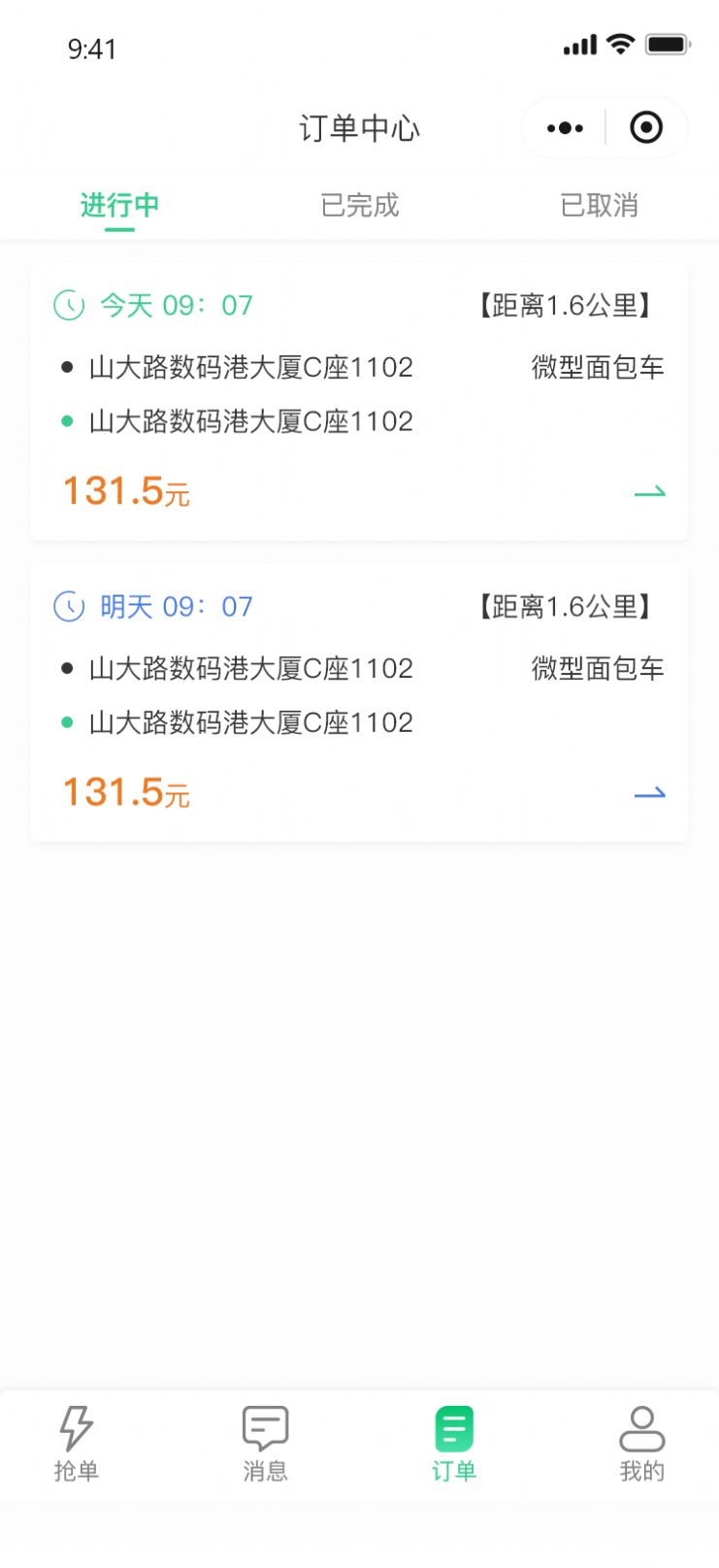Select the 抢单 lightning icon in bottom navigation
Screen dimensions: 719x1568
(77, 1428)
